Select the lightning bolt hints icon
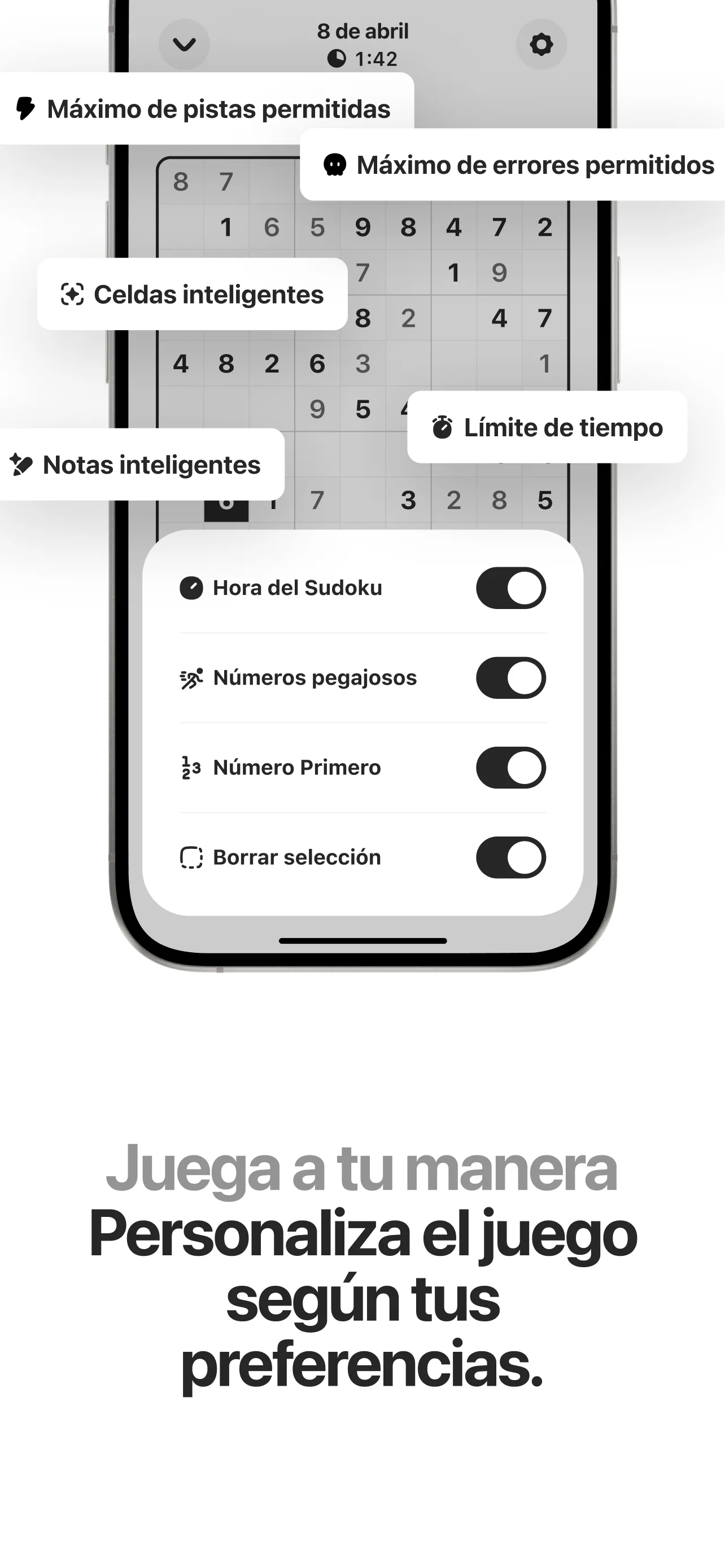The width and height of the screenshot is (725, 1568). pyautogui.click(x=25, y=110)
